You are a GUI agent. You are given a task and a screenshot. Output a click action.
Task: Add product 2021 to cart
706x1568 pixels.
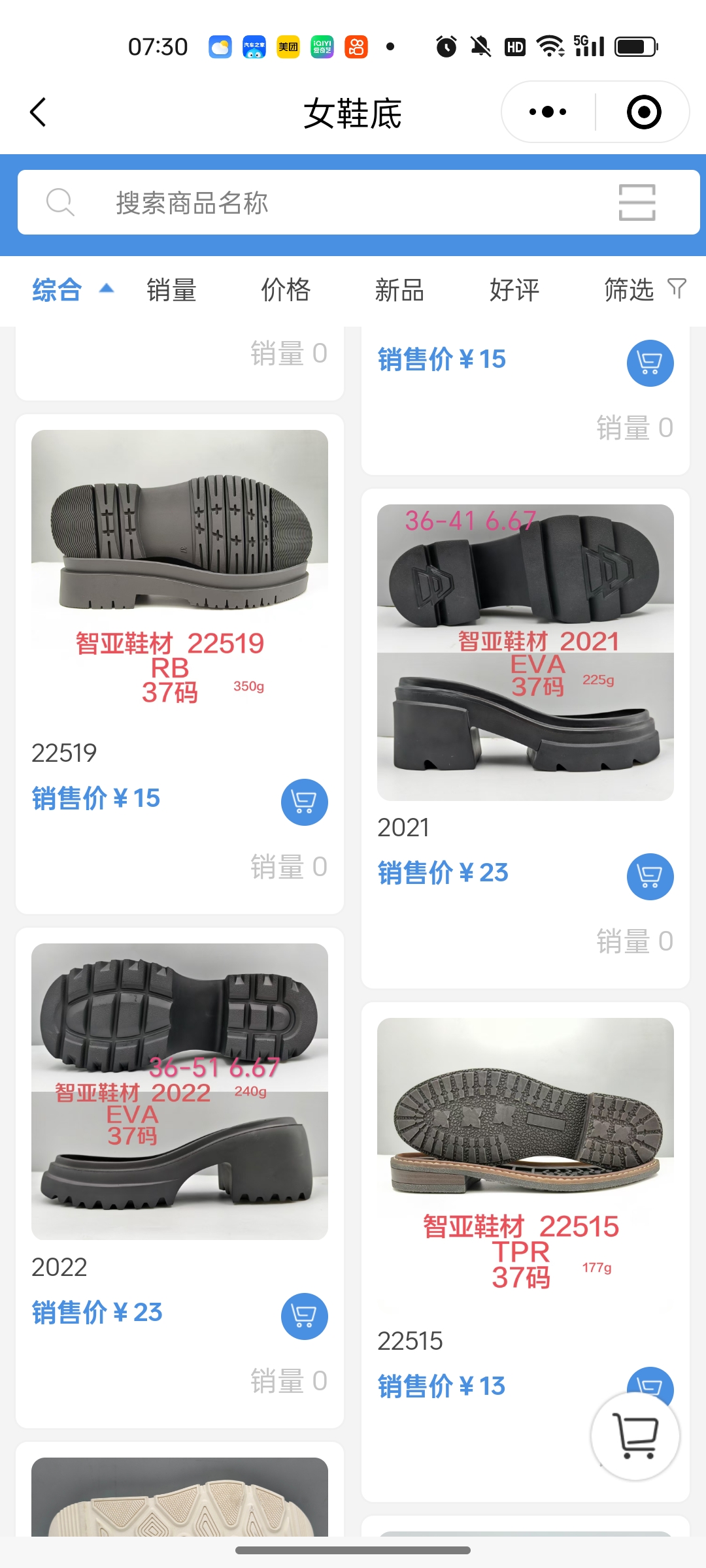650,876
